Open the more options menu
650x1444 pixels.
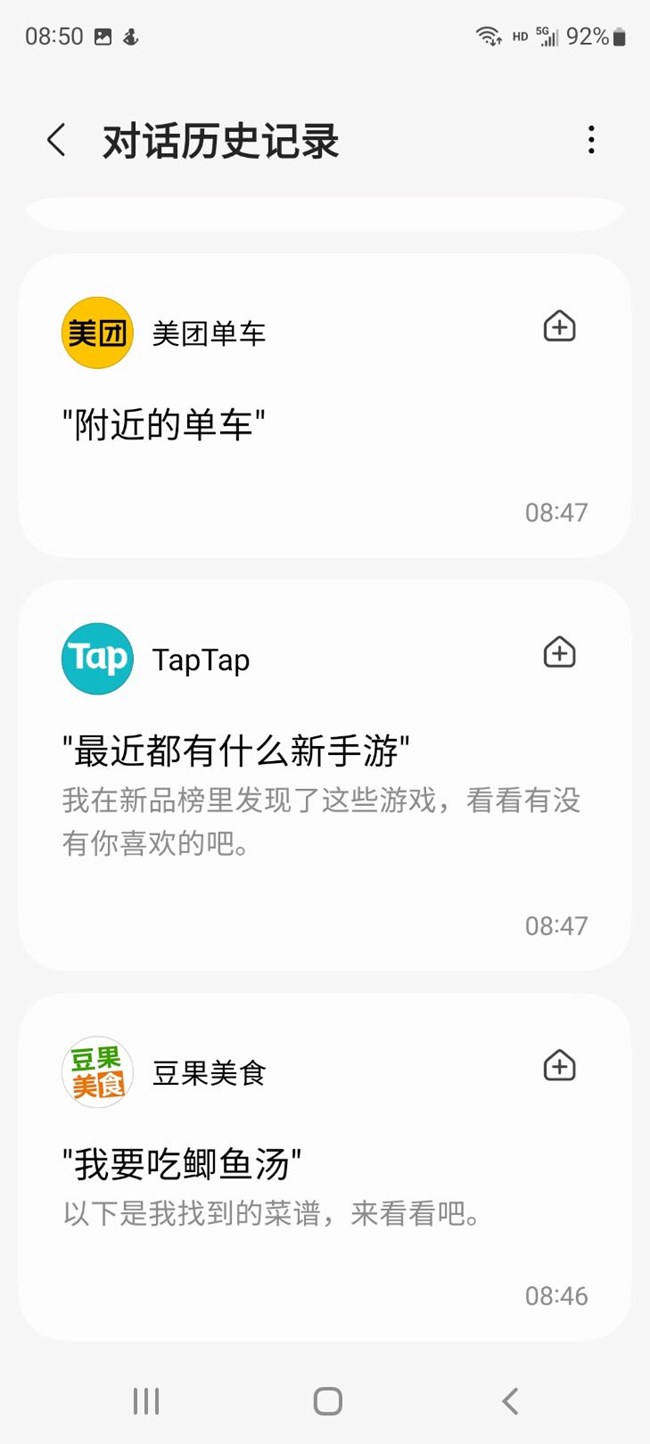pos(591,140)
